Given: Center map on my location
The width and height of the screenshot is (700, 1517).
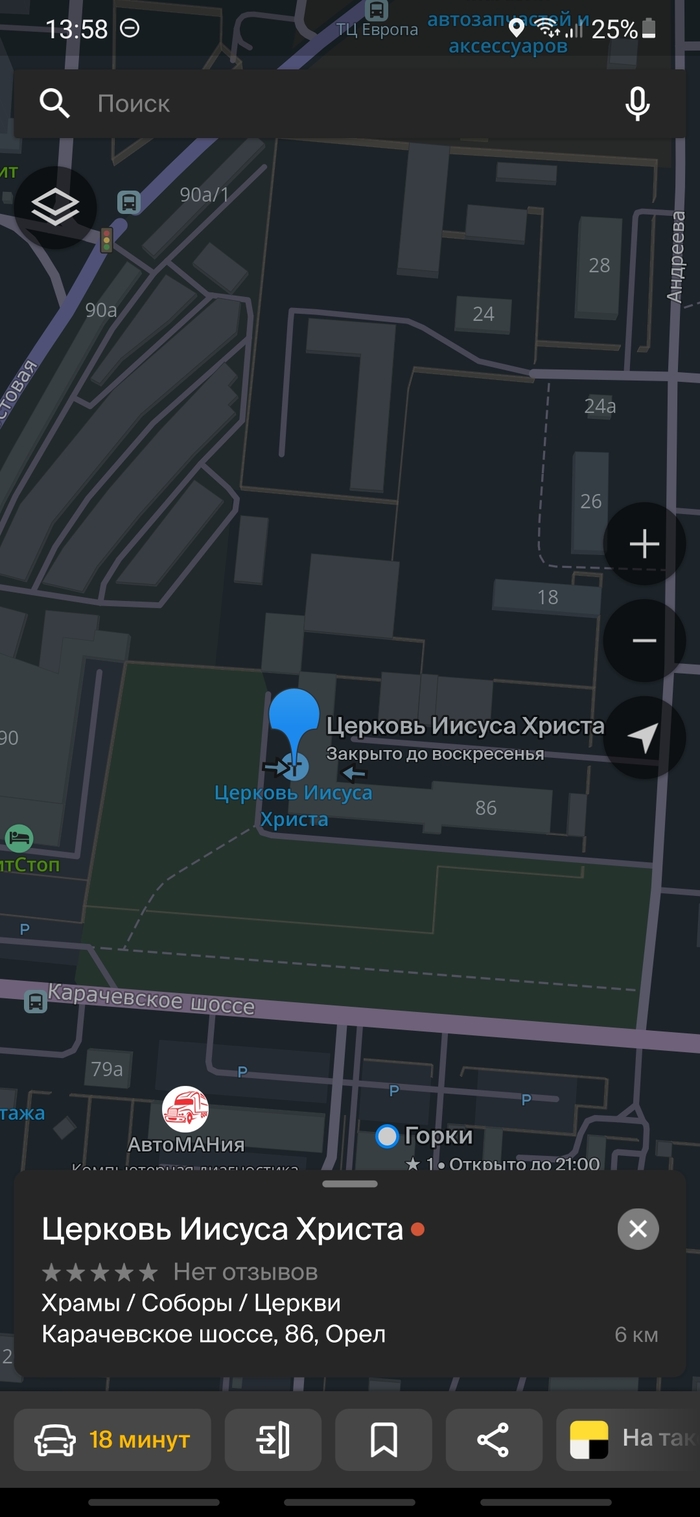Looking at the screenshot, I should (x=644, y=738).
